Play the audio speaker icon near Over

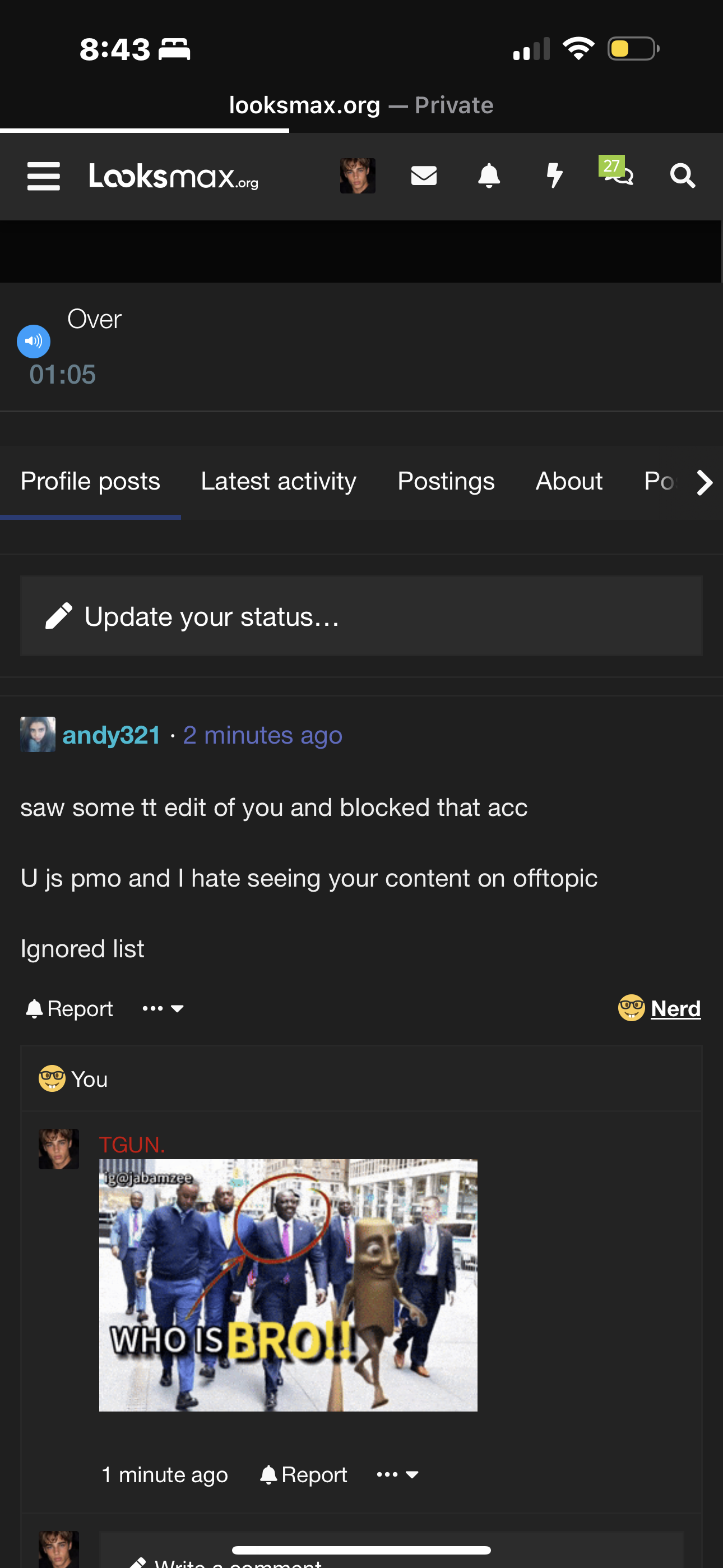(x=34, y=342)
